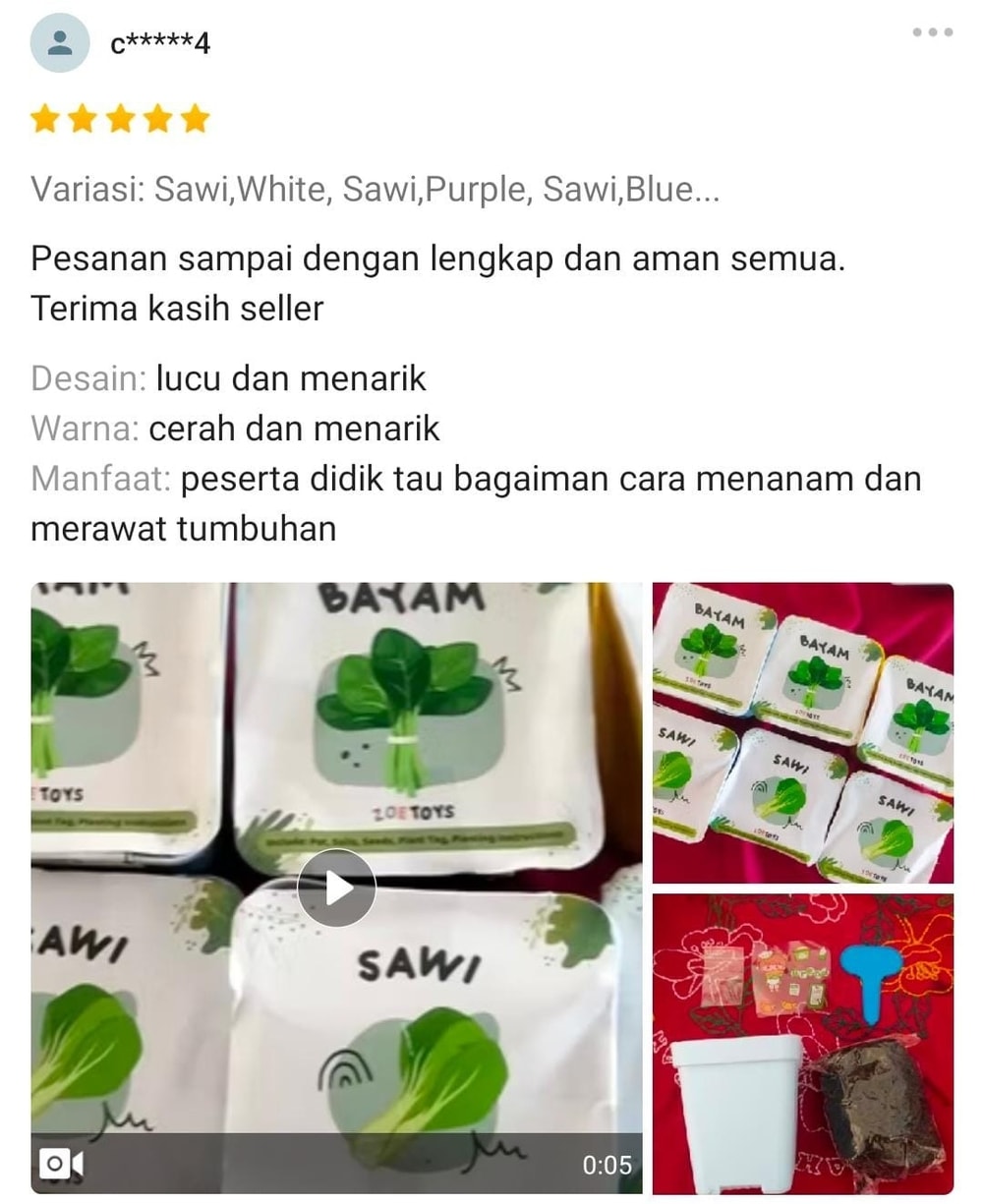983x1204 pixels.
Task: Open the Bayam and Sawi packs photo
Action: click(802, 732)
